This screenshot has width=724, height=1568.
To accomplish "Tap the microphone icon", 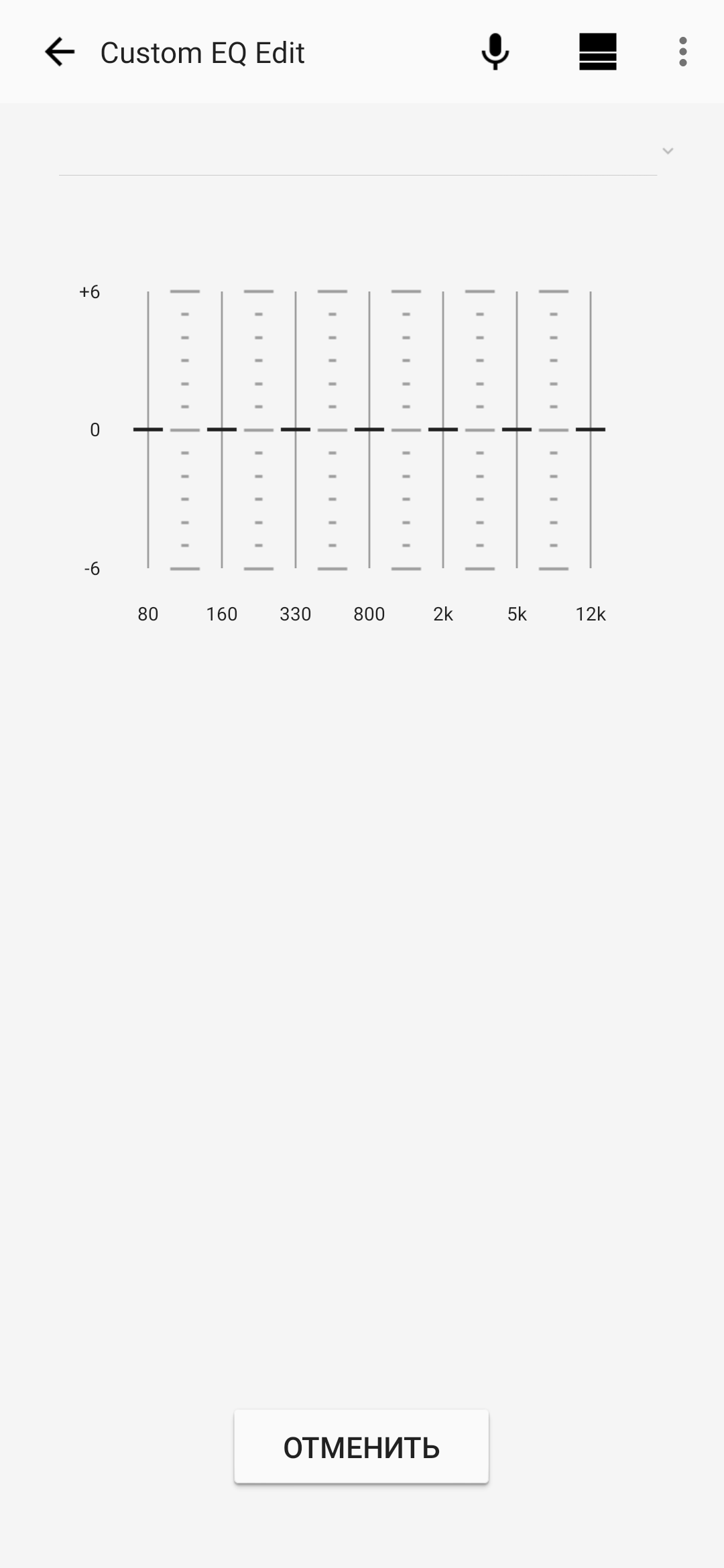I will coord(495,52).
